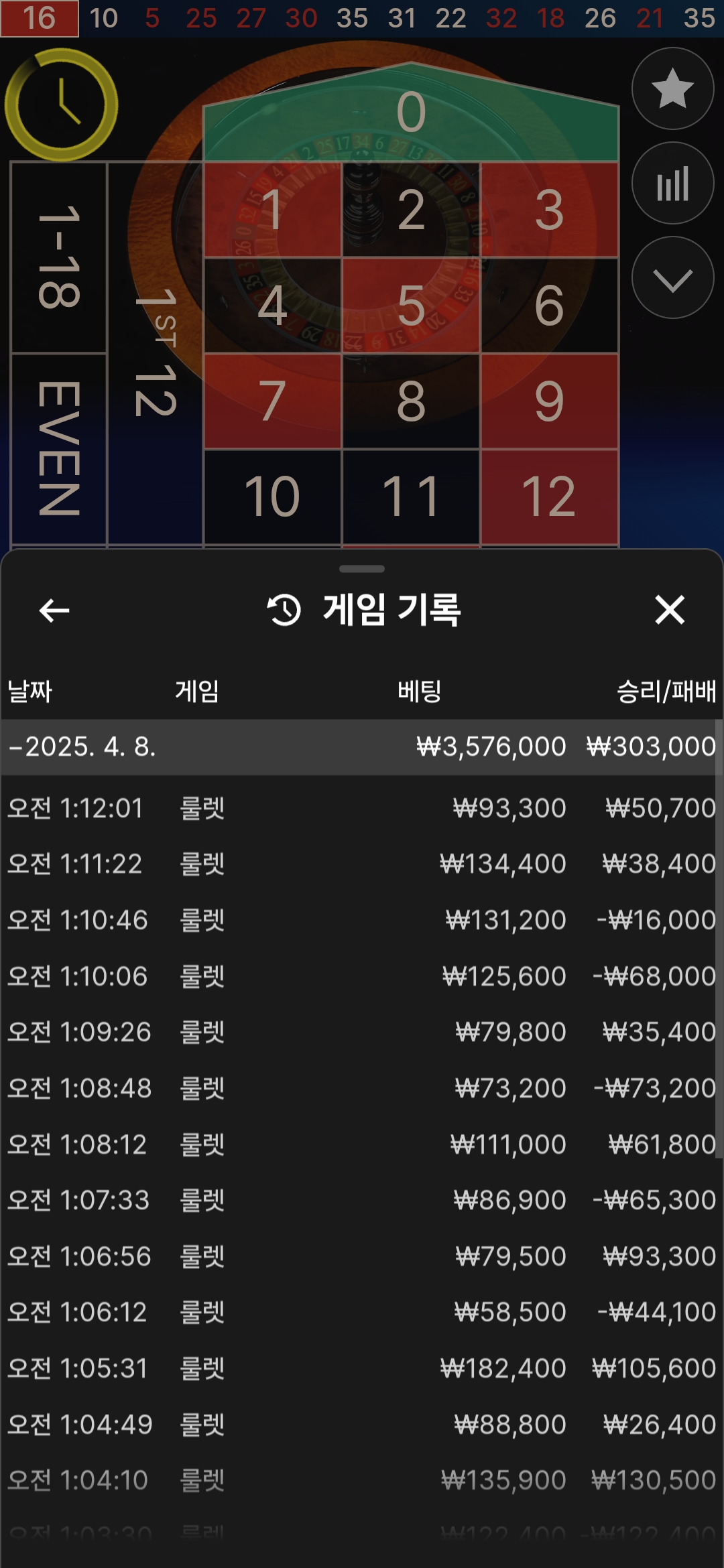Select the 오전 1:05:31 roulette entry
724x1568 pixels.
coord(362,1368)
